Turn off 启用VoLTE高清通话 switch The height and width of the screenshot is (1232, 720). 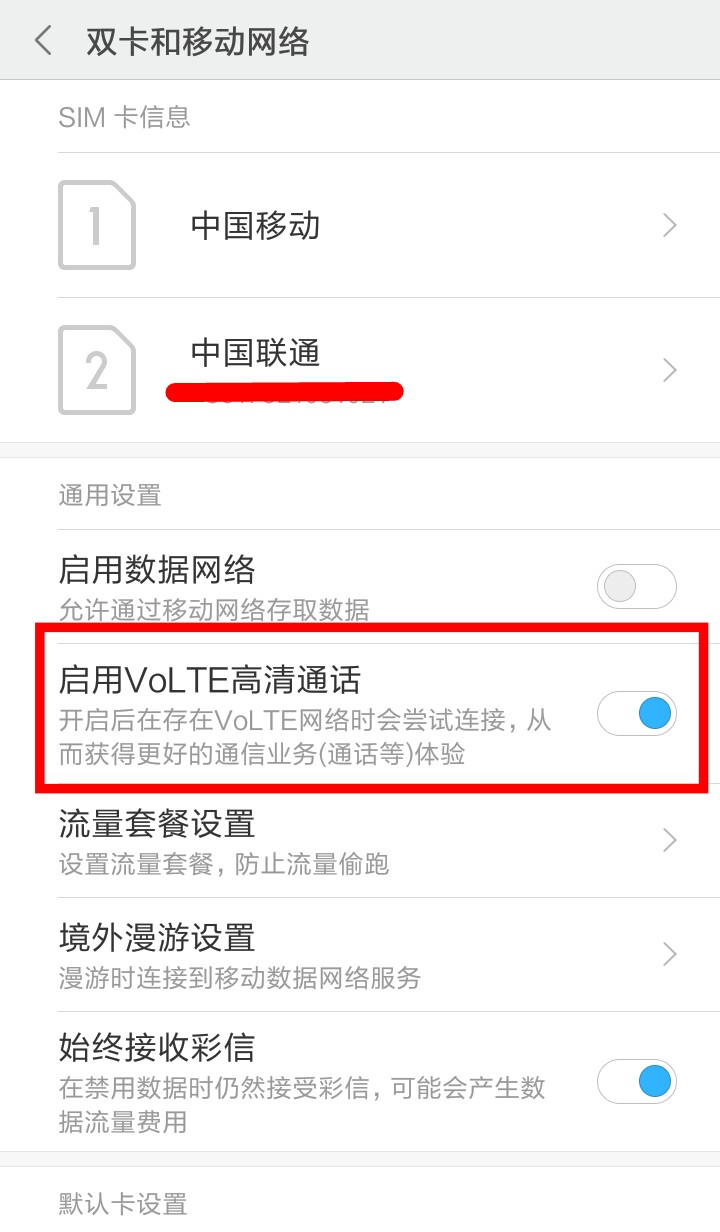click(x=636, y=714)
